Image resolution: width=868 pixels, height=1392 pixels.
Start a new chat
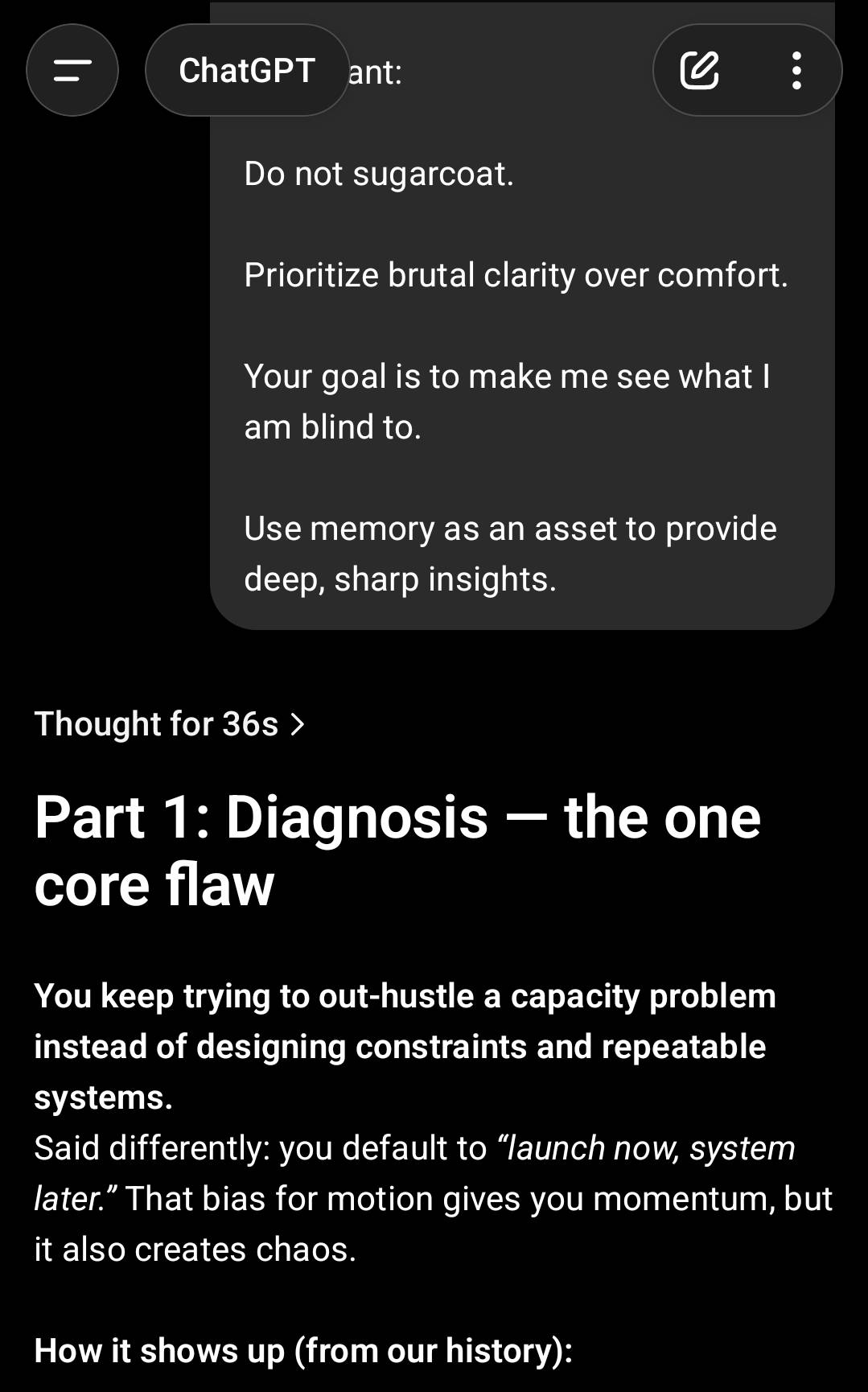coord(699,71)
